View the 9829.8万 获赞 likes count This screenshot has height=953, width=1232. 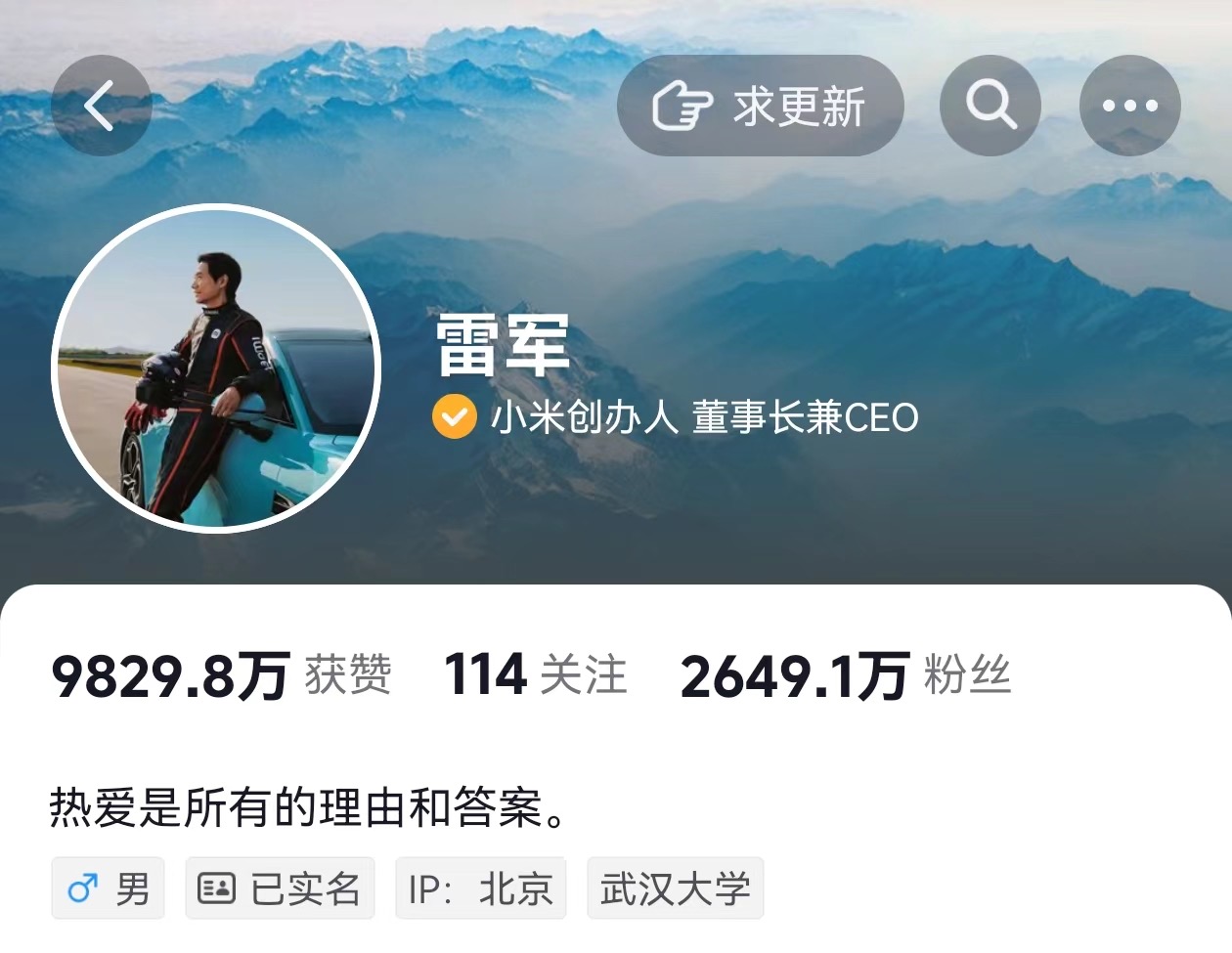[x=221, y=675]
